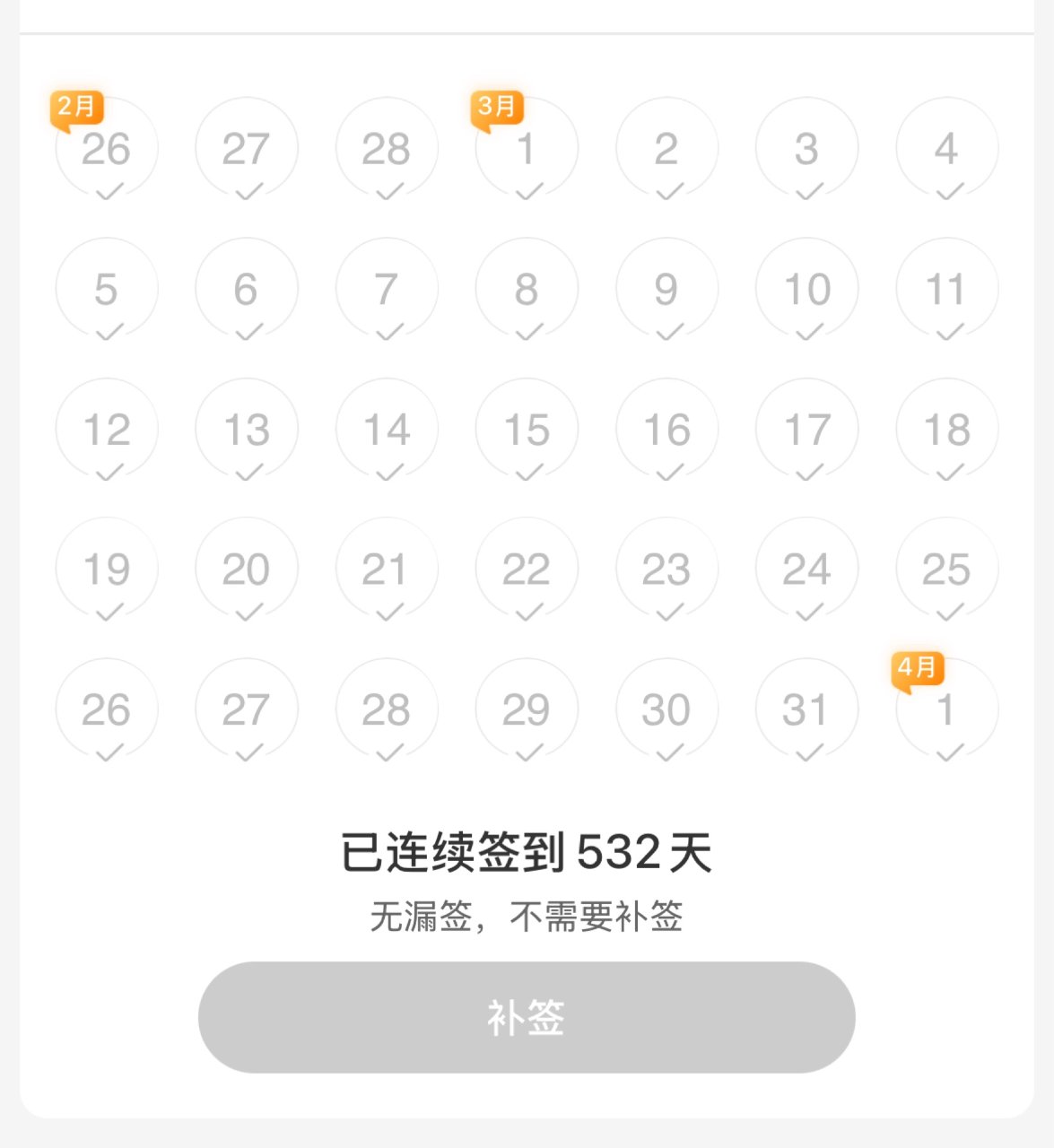The width and height of the screenshot is (1054, 1148).
Task: Click the 3月 month badge
Action: (499, 108)
